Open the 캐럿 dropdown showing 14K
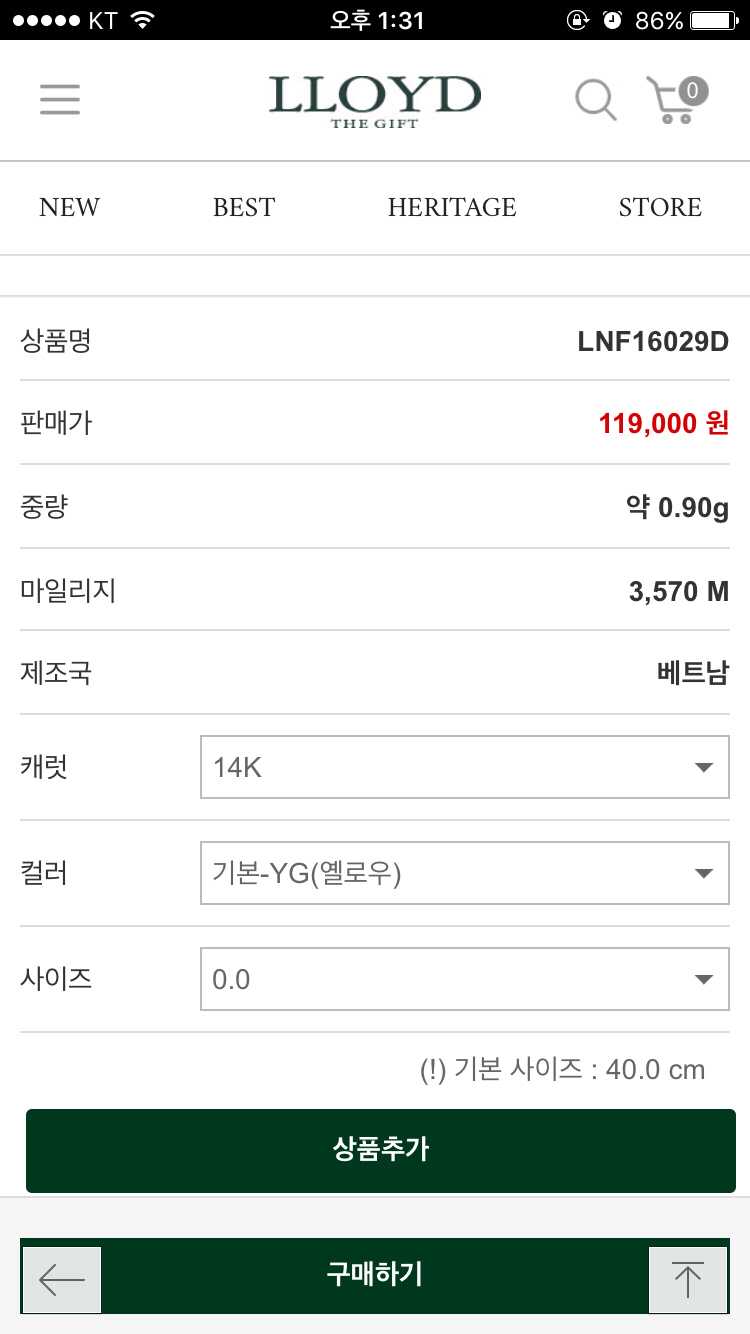750x1334 pixels. click(464, 767)
